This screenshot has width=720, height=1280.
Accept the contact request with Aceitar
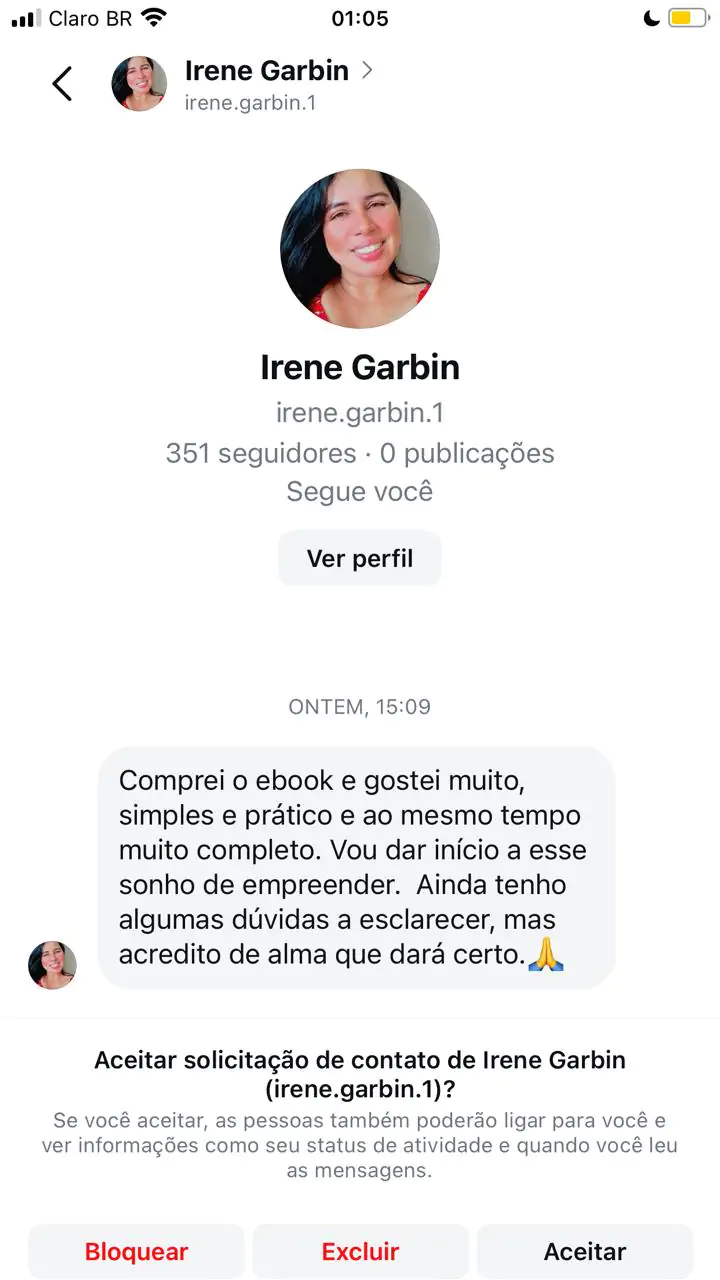coord(585,1251)
